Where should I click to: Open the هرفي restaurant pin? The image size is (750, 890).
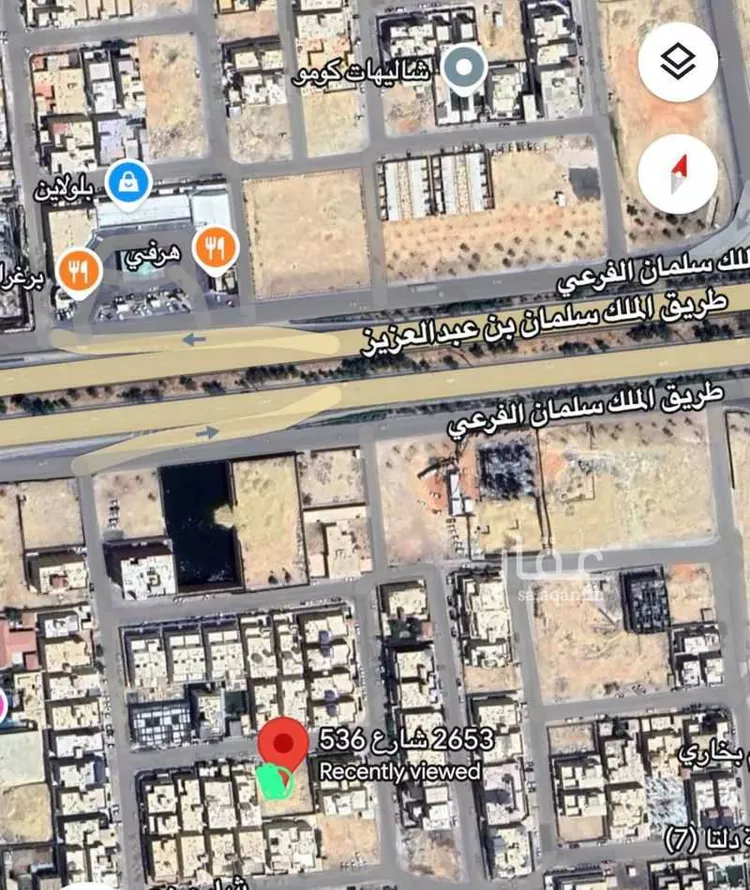pyautogui.click(x=215, y=246)
